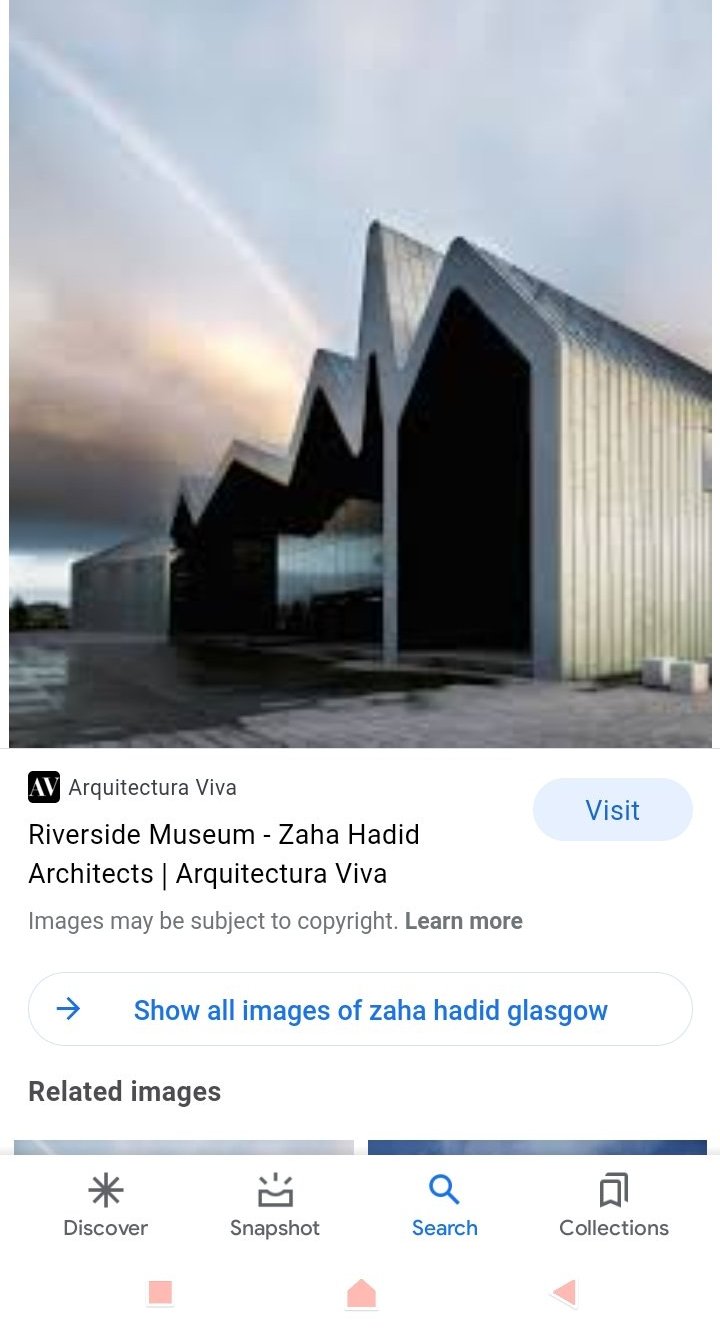View the related image on the right
The height and width of the screenshot is (1337, 720).
pos(537,1148)
